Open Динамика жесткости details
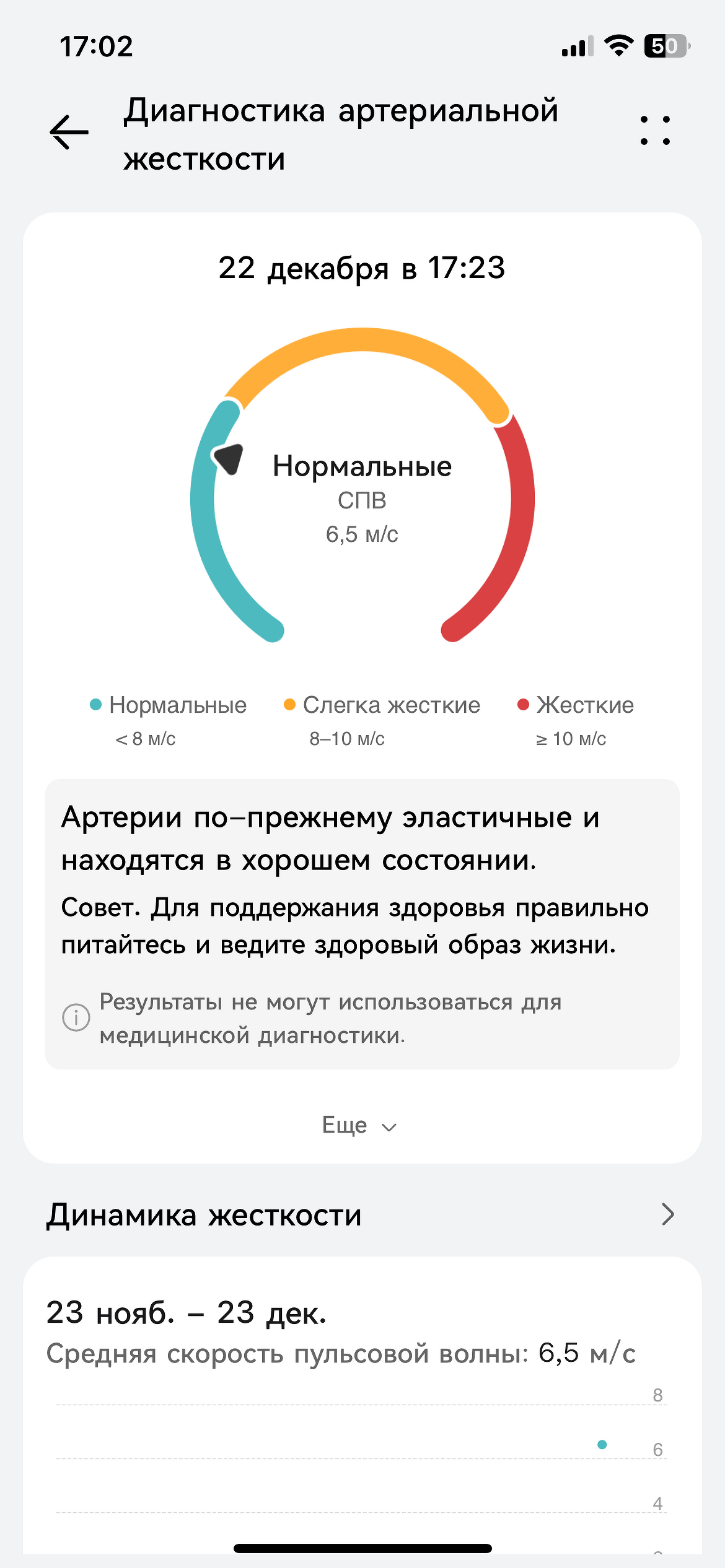 coord(667,1214)
